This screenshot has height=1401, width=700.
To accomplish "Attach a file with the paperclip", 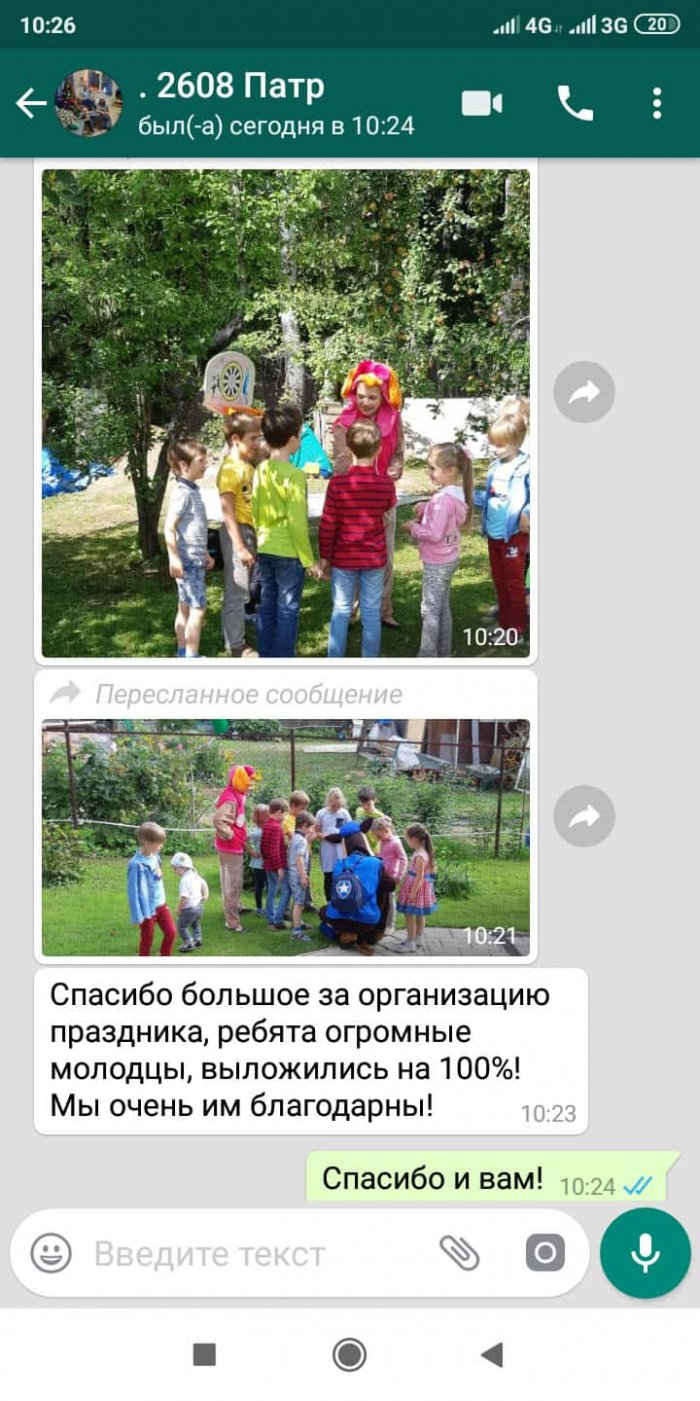I will [460, 1253].
